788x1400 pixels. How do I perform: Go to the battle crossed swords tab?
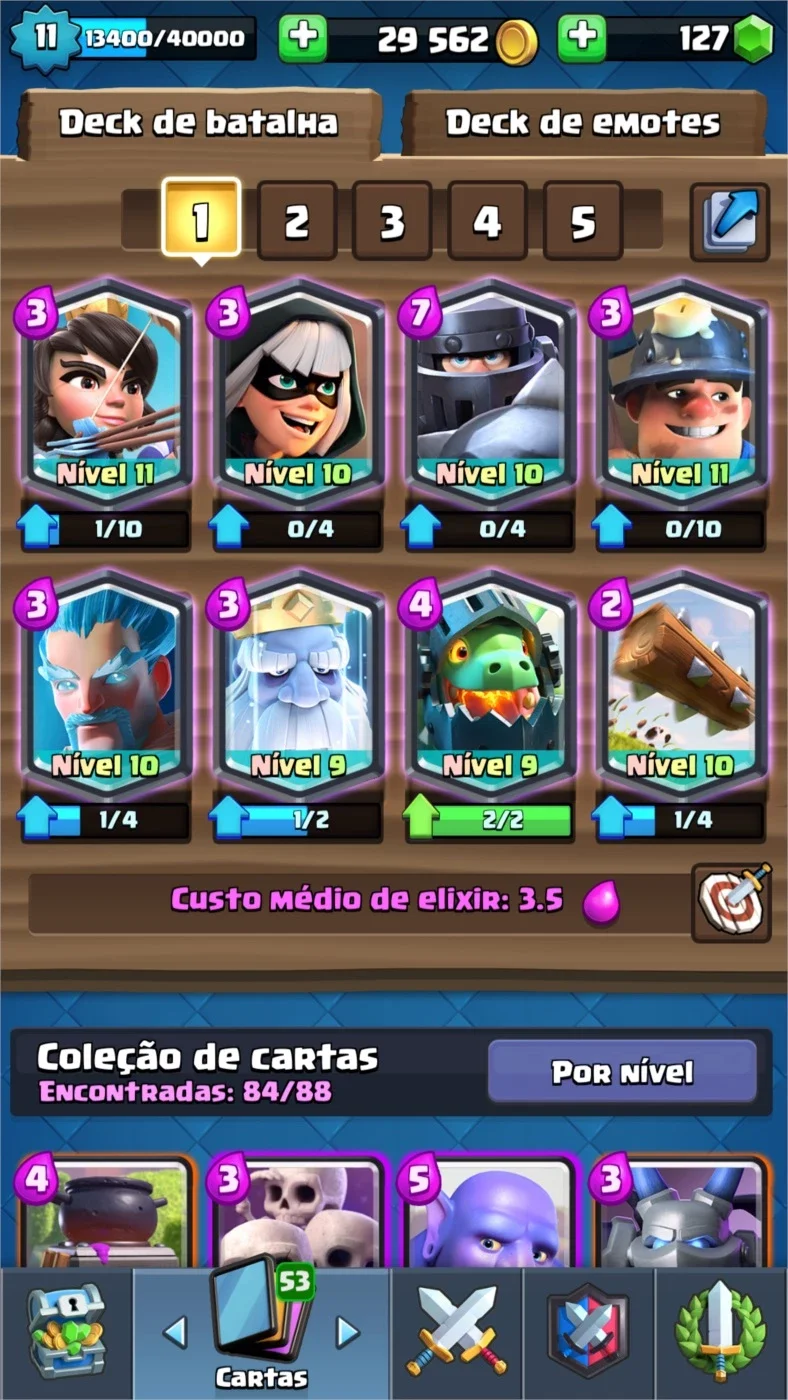(x=457, y=1334)
